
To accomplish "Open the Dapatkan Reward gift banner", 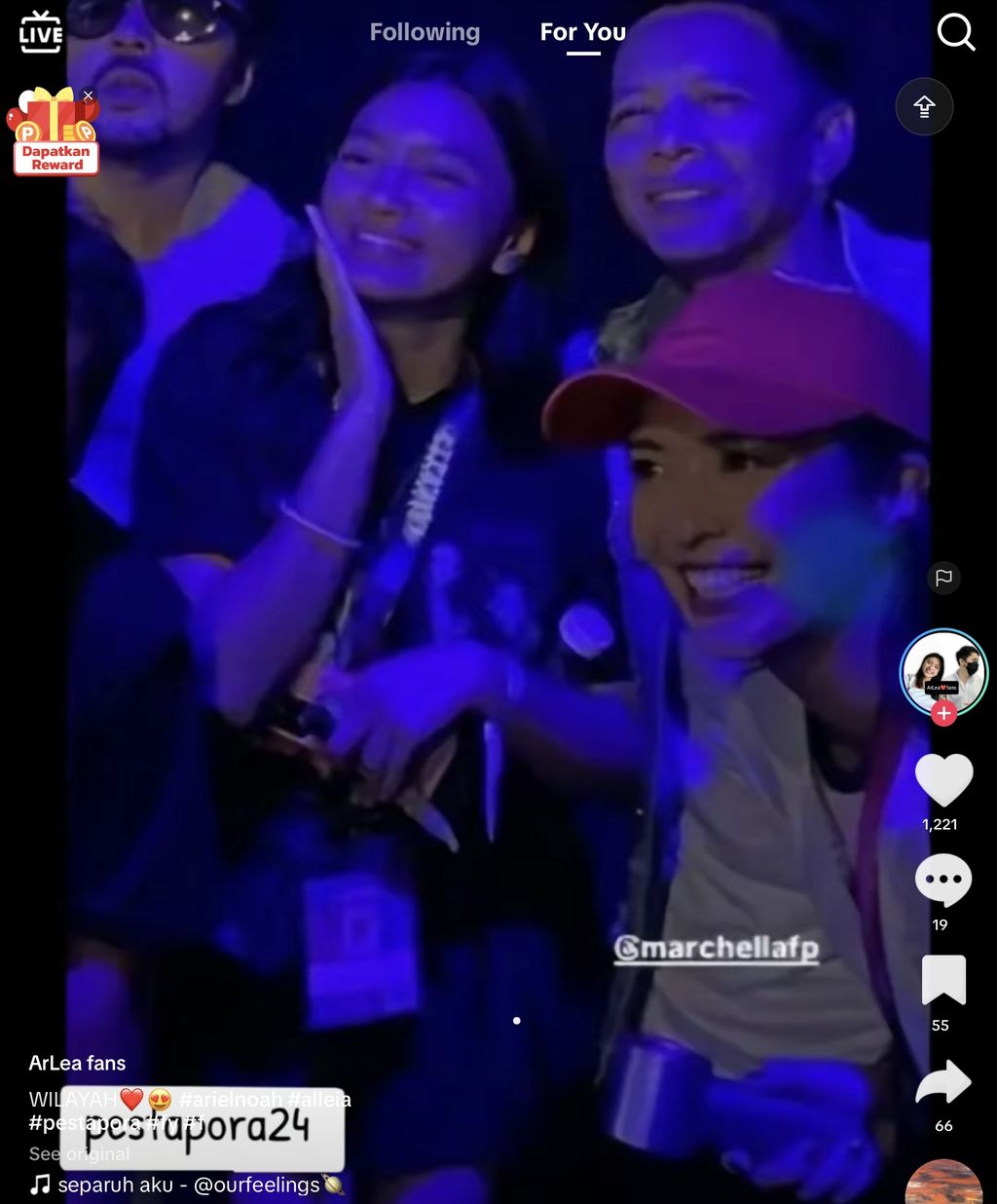I will (55, 136).
